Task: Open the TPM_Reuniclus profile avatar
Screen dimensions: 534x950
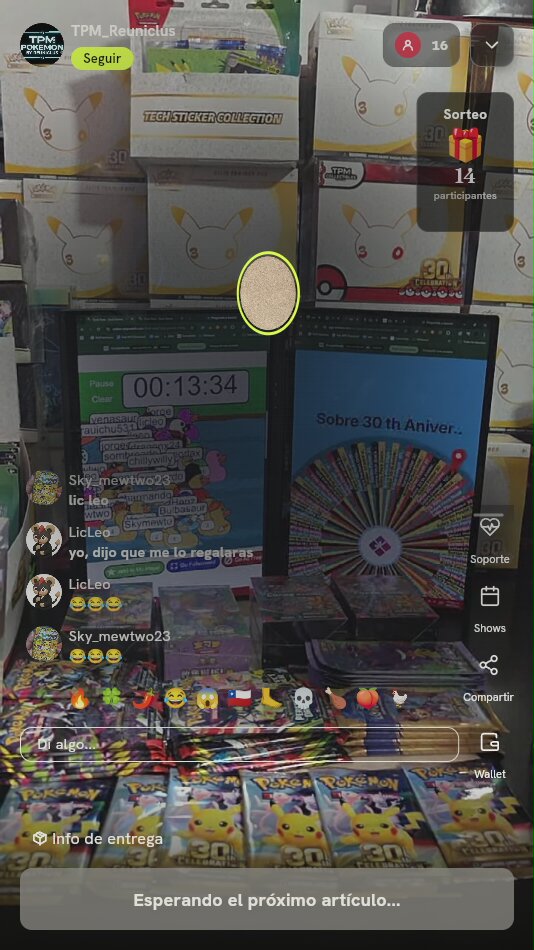Action: coord(42,44)
